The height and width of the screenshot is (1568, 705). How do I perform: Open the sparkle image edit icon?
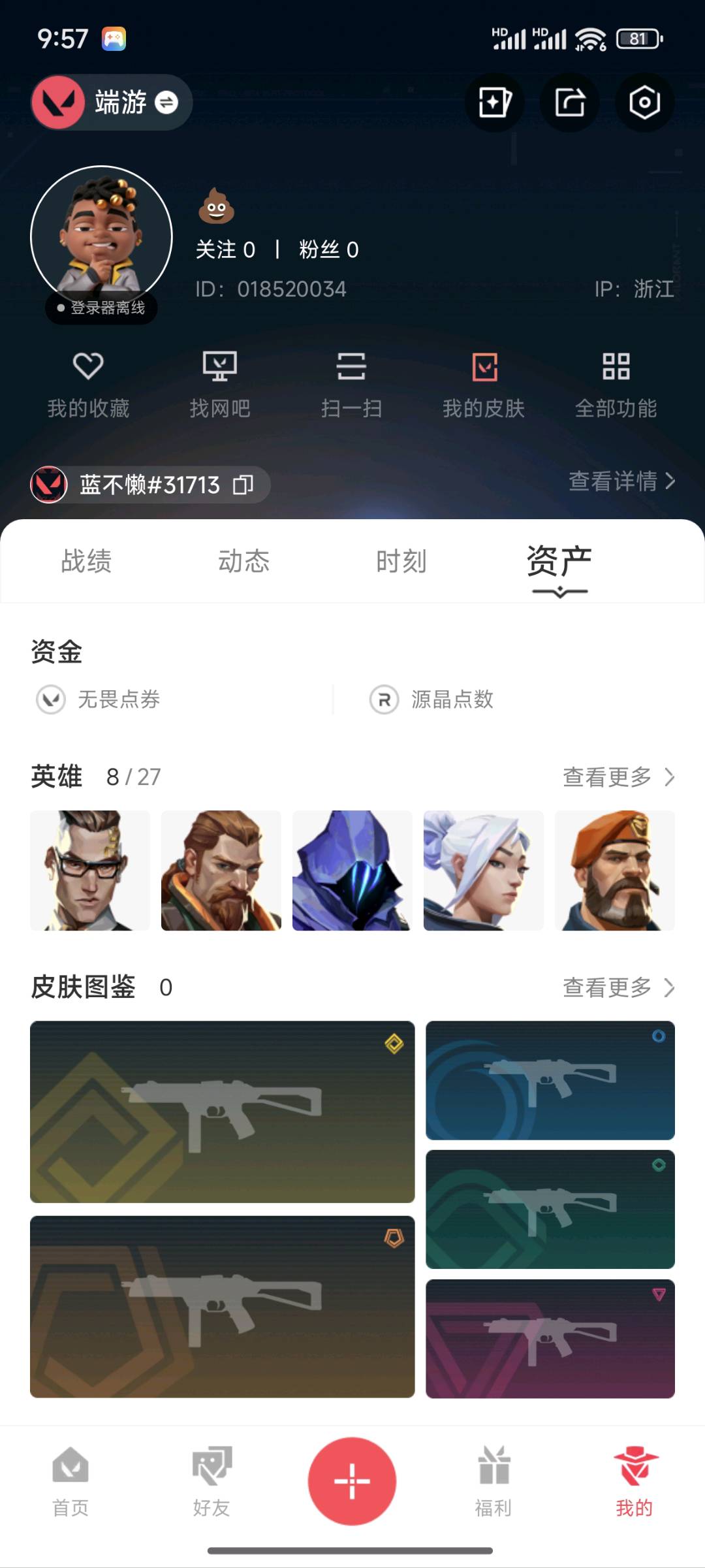(494, 103)
